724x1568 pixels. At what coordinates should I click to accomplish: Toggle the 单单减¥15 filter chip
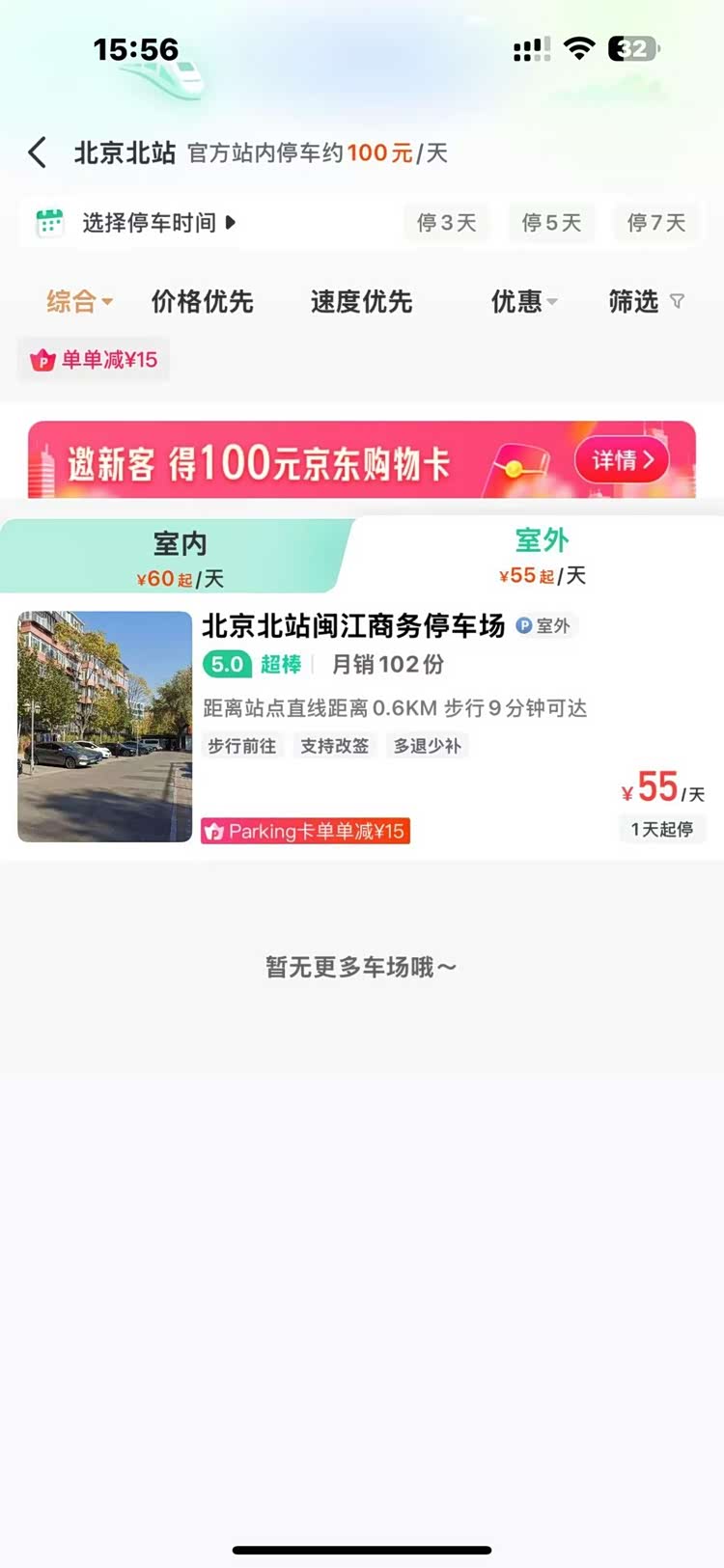tap(95, 360)
